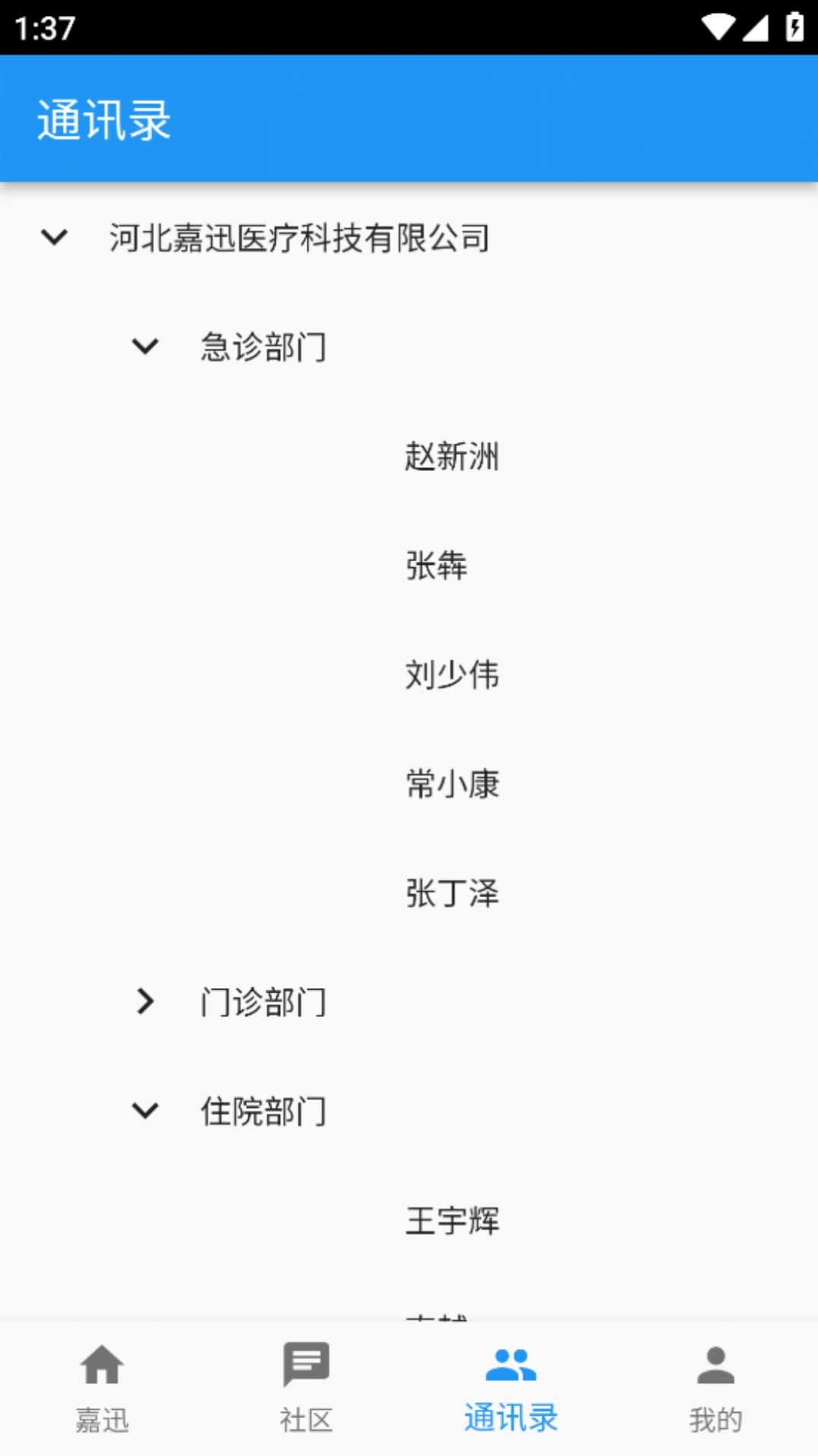Select contact 刘少伟
The height and width of the screenshot is (1456, 818).
452,675
